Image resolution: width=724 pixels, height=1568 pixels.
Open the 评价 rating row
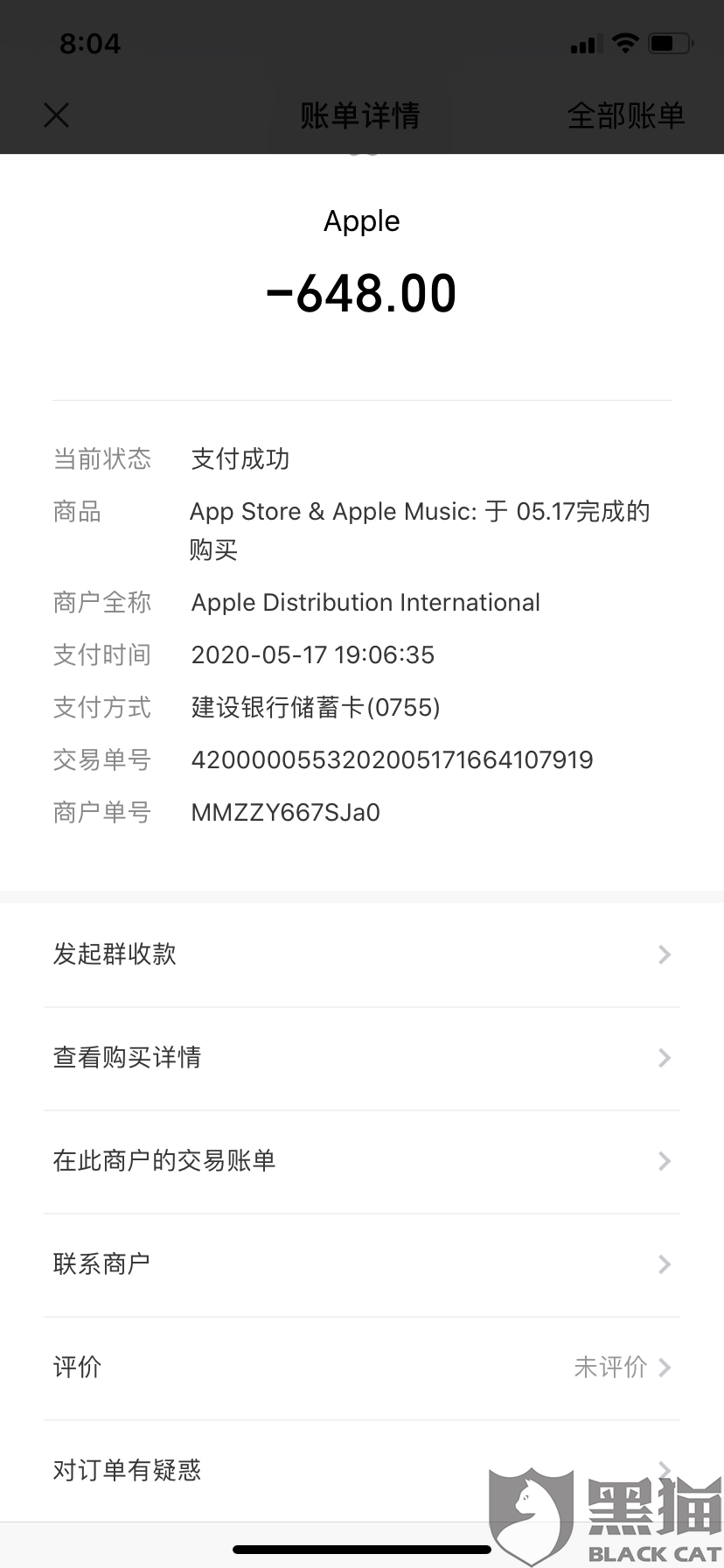361,1368
